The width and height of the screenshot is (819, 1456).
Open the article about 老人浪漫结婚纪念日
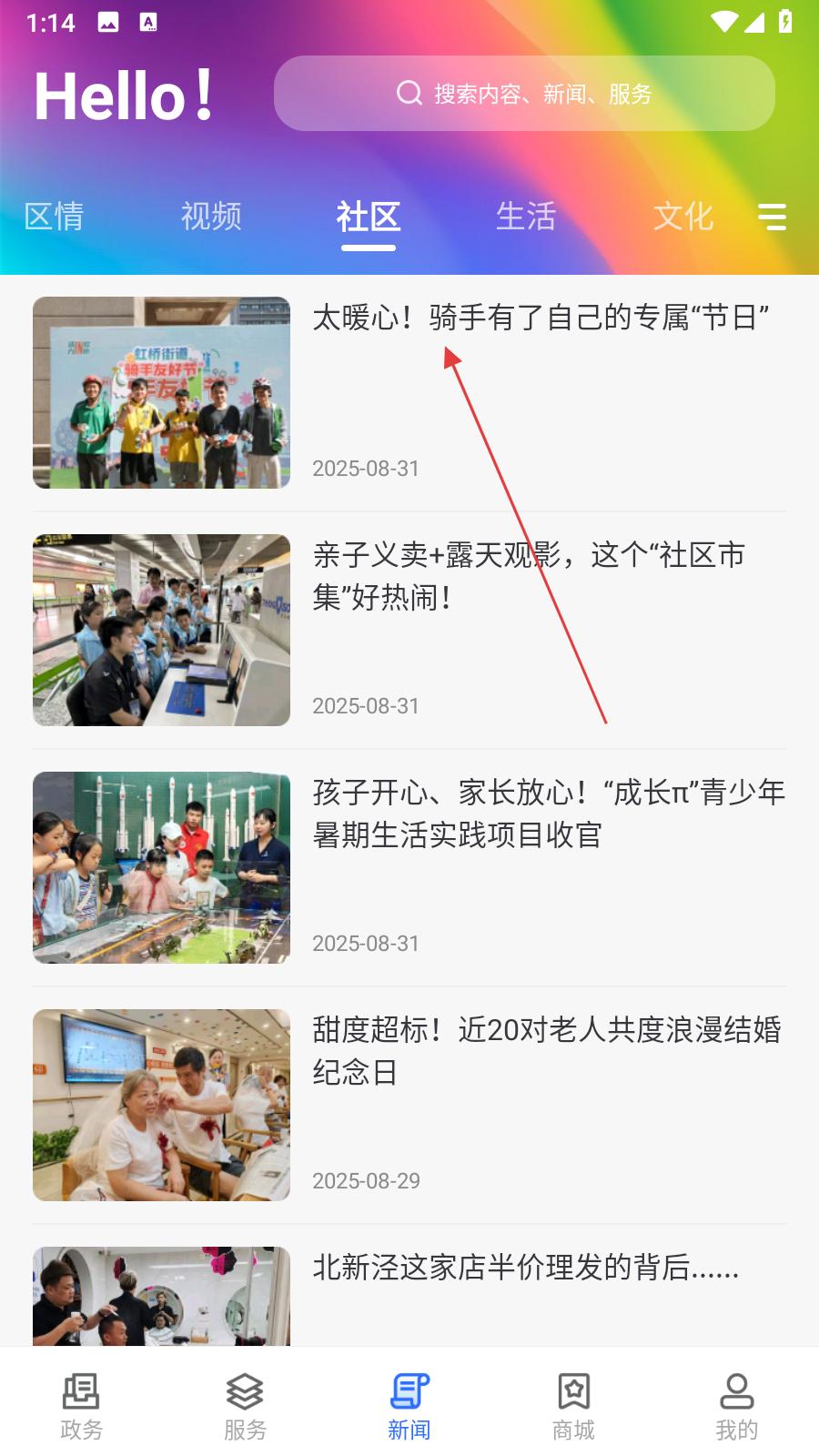pos(546,1050)
